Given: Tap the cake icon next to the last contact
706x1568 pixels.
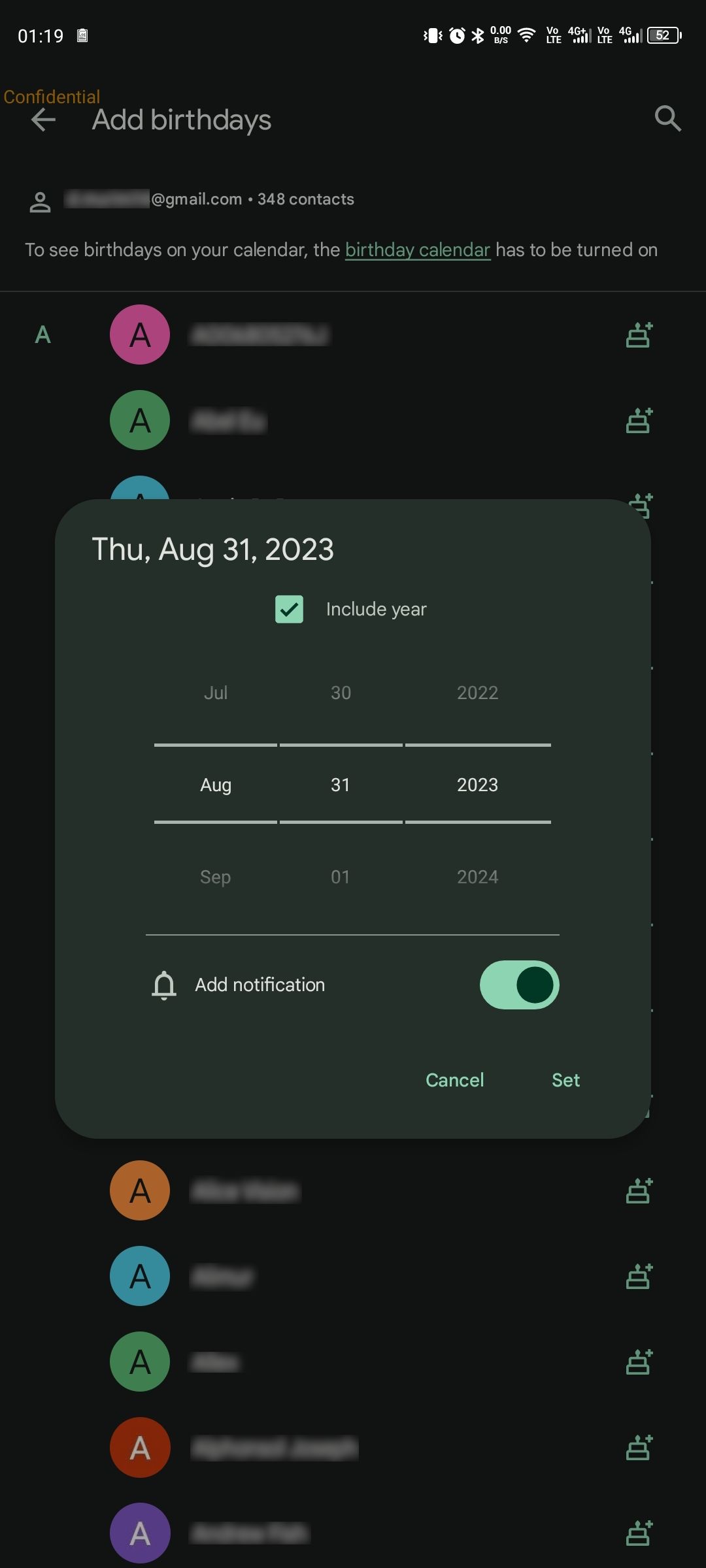Looking at the screenshot, I should 640,1533.
